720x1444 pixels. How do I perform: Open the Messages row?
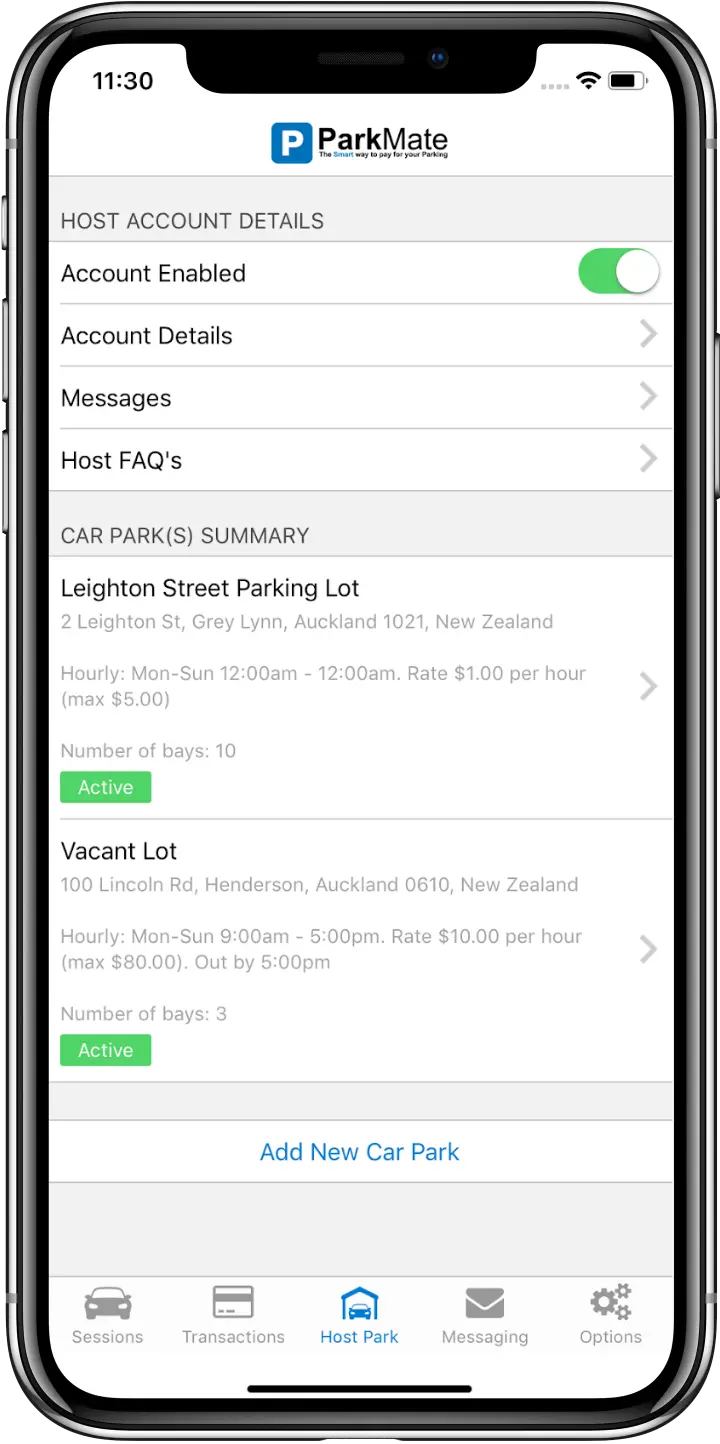[359, 398]
